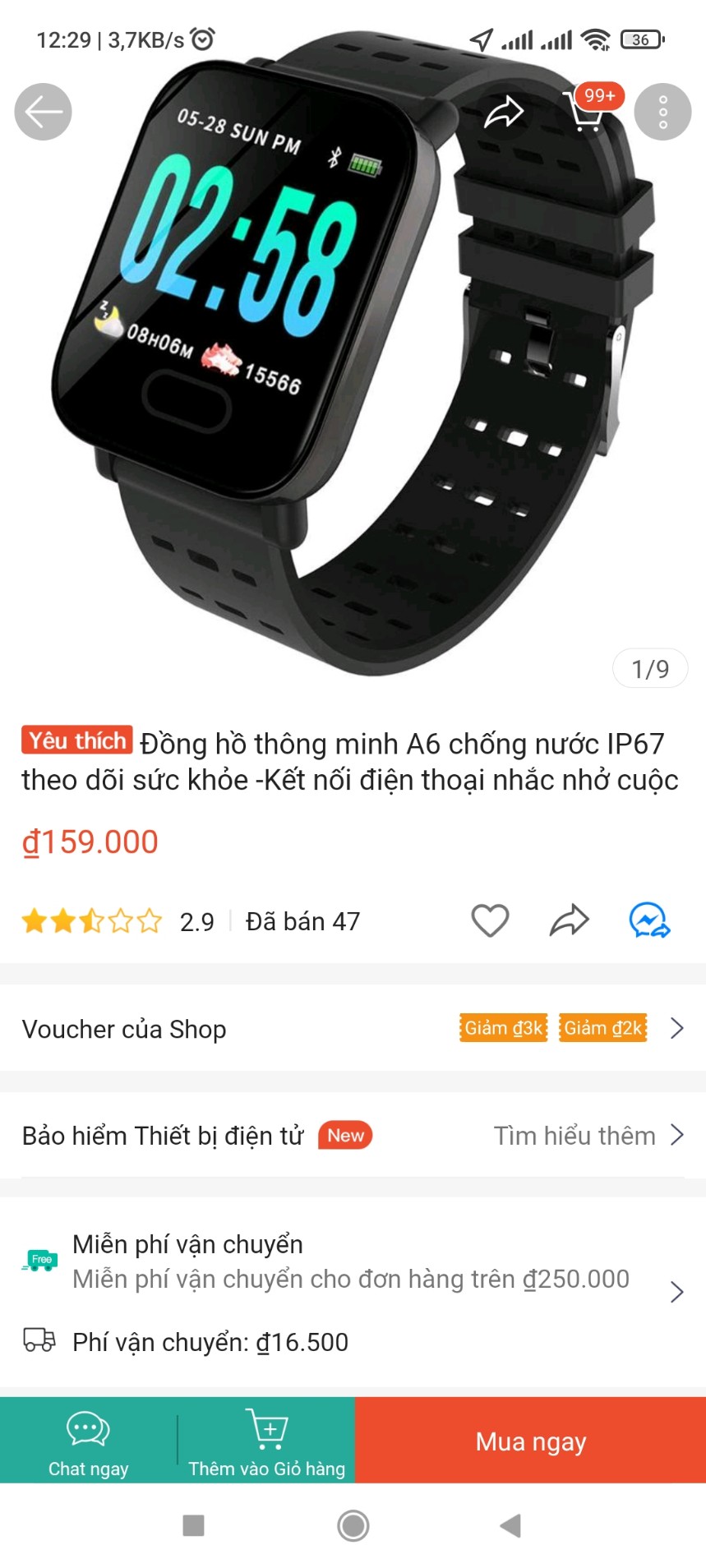Tap Thêm vào Giỏ hàng
The height and width of the screenshot is (1568, 706).
pyautogui.click(x=266, y=1442)
